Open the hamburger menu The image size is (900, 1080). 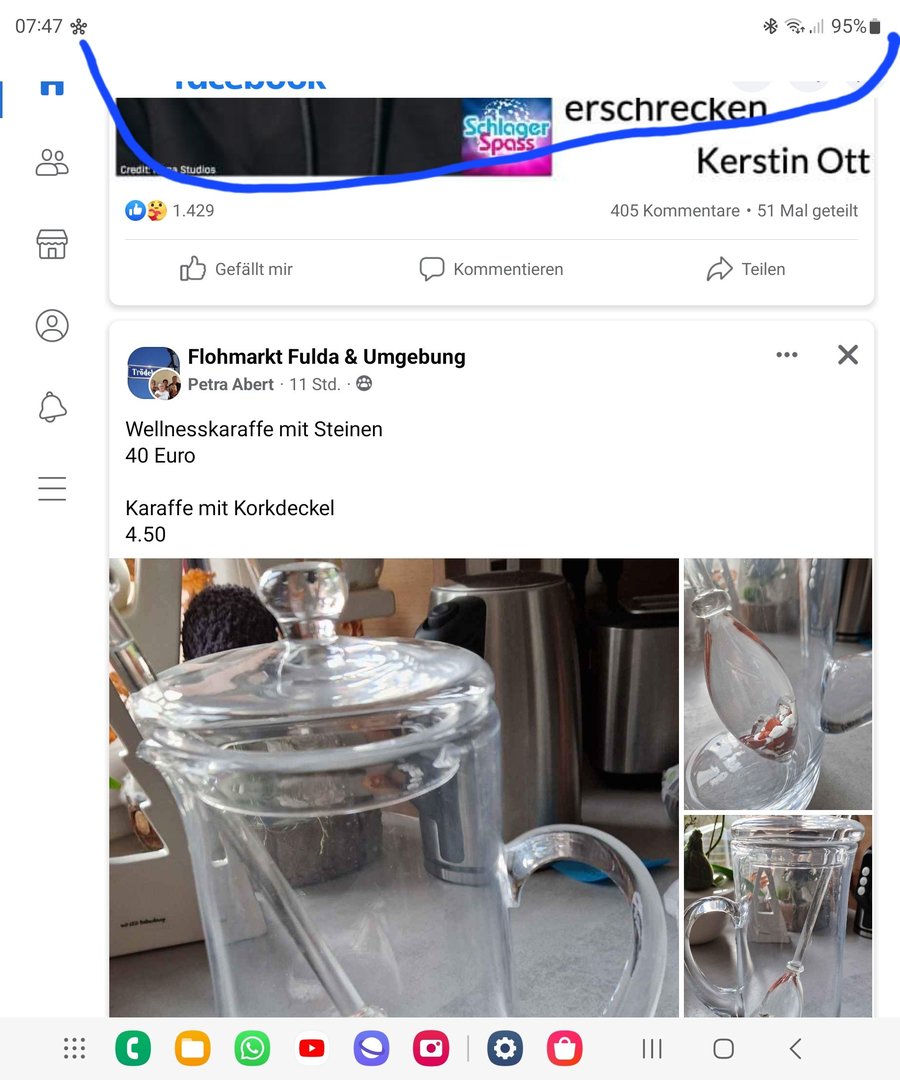coord(52,488)
